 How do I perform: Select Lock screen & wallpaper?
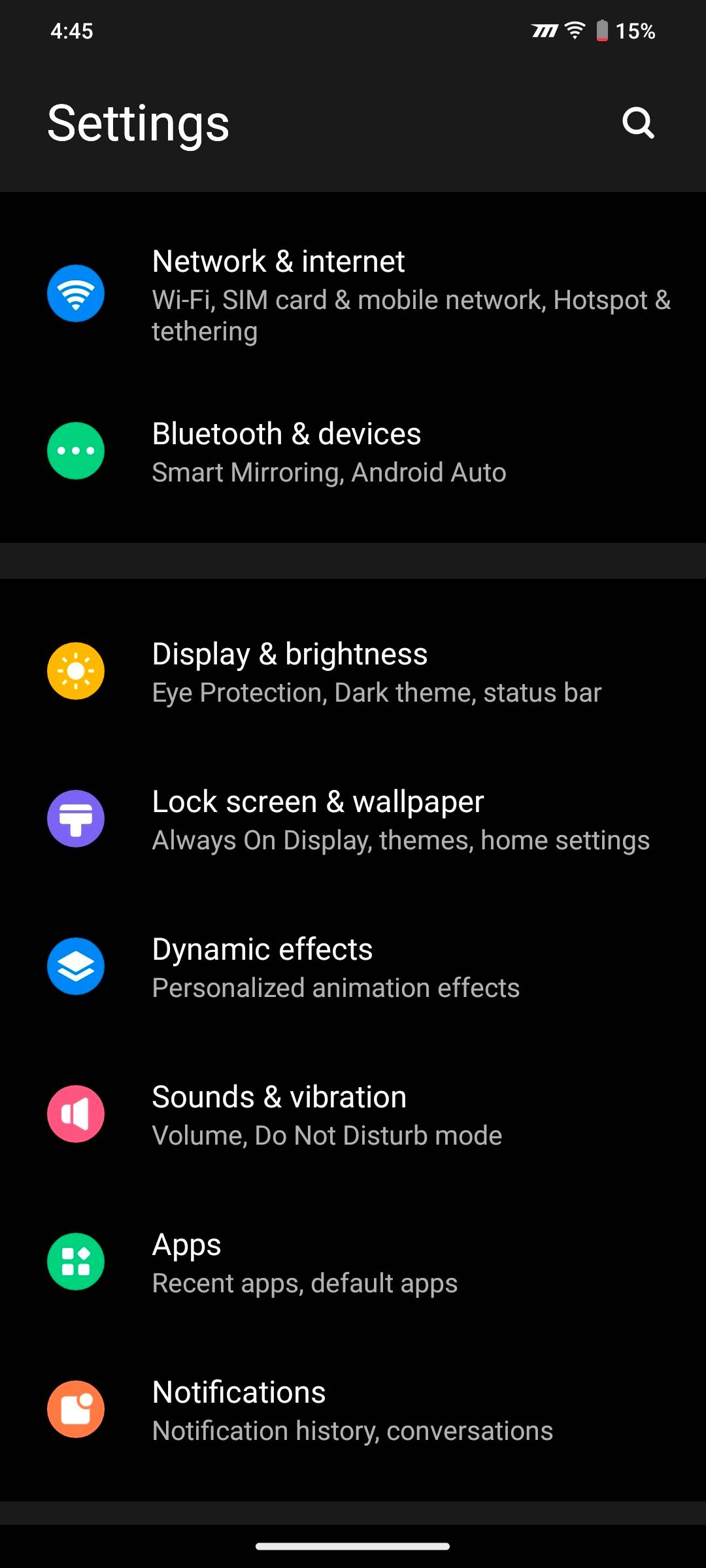coord(353,819)
